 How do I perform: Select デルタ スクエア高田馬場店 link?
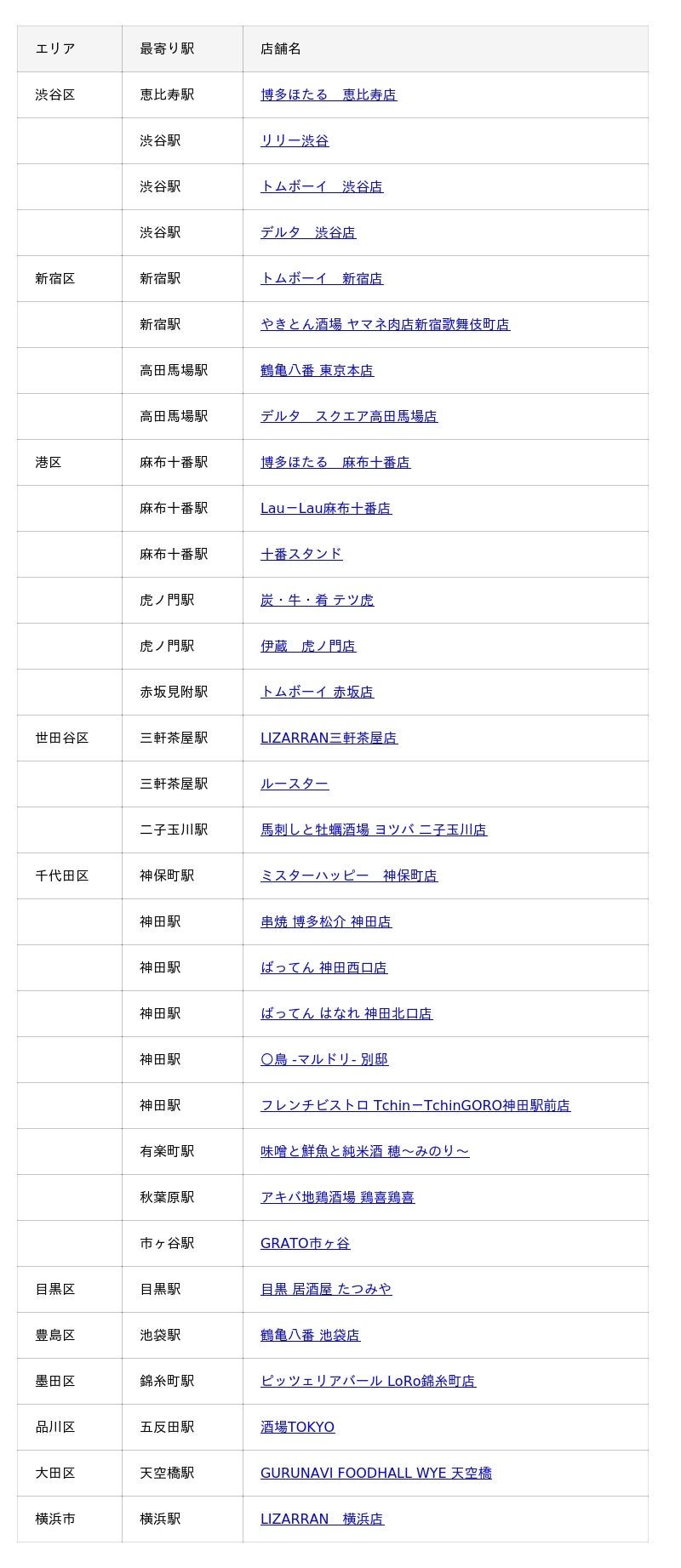point(348,417)
